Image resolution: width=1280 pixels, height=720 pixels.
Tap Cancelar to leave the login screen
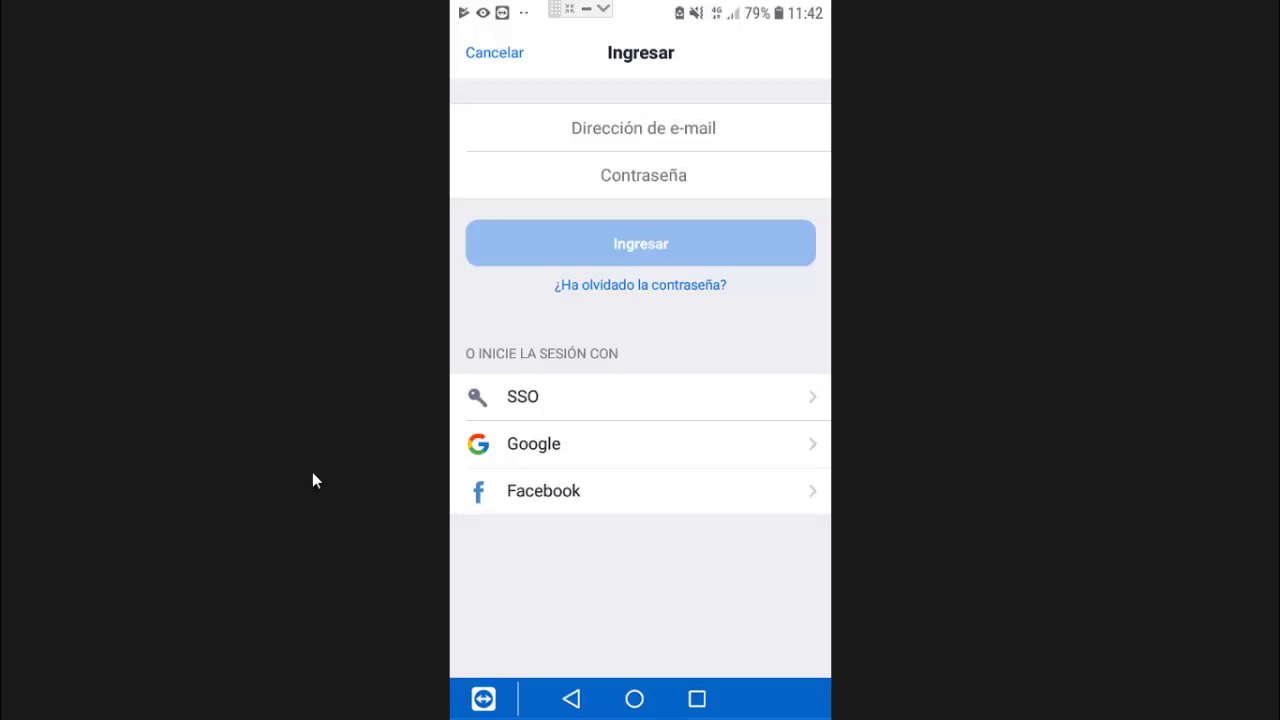(494, 53)
